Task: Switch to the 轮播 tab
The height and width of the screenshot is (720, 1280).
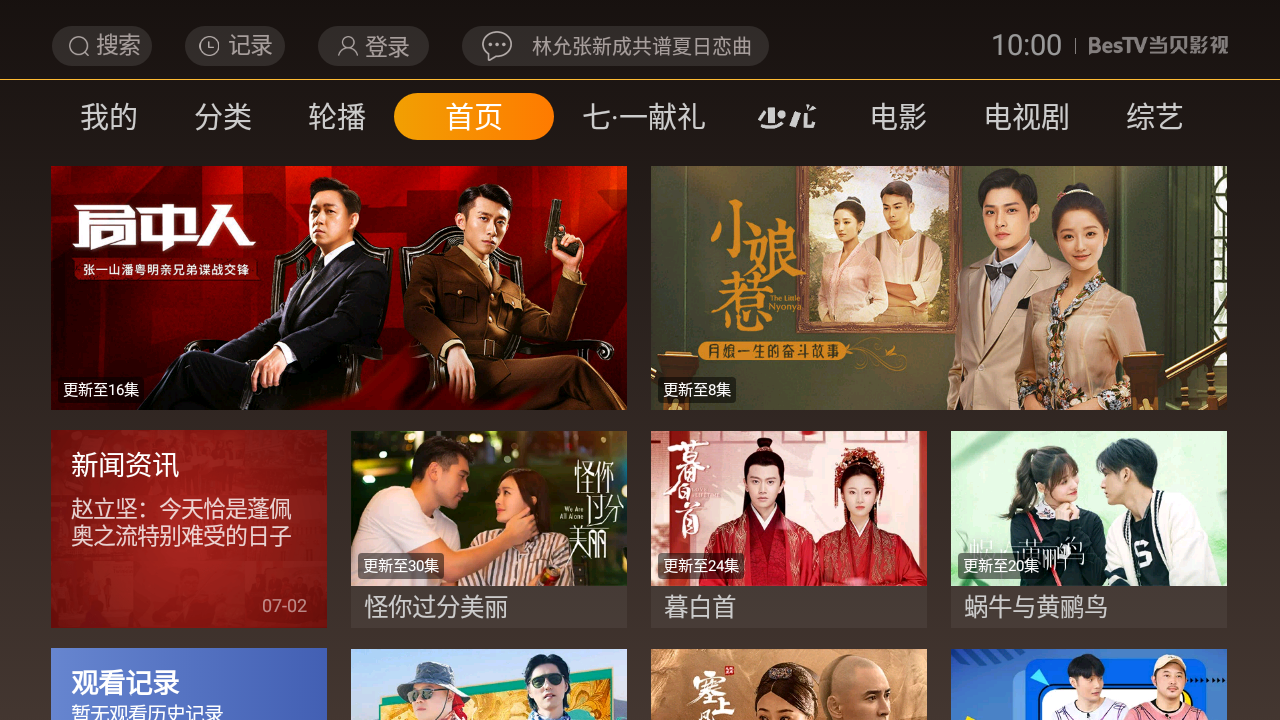Action: click(x=337, y=117)
